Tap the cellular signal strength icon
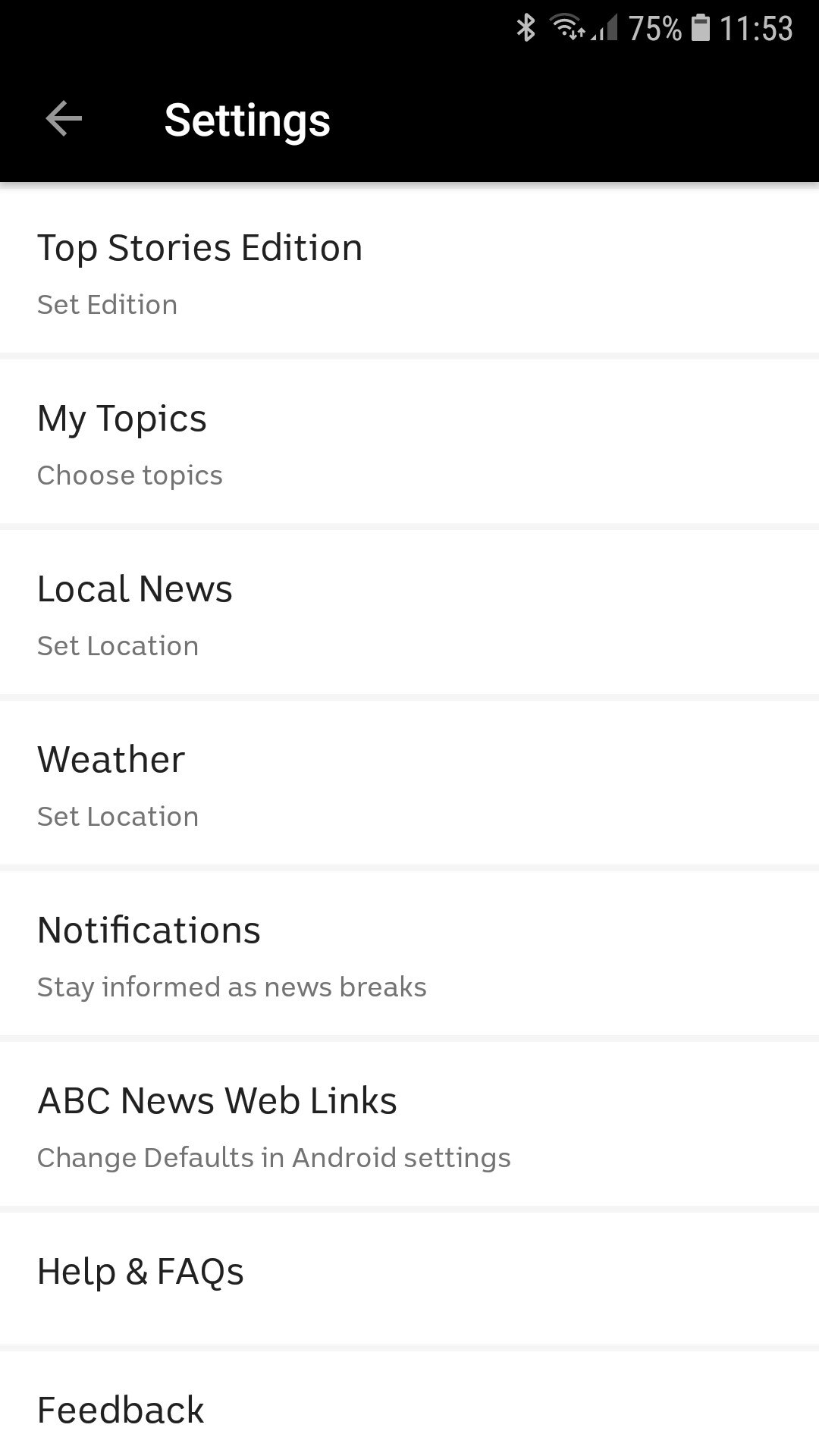The height and width of the screenshot is (1456, 819). click(x=607, y=29)
